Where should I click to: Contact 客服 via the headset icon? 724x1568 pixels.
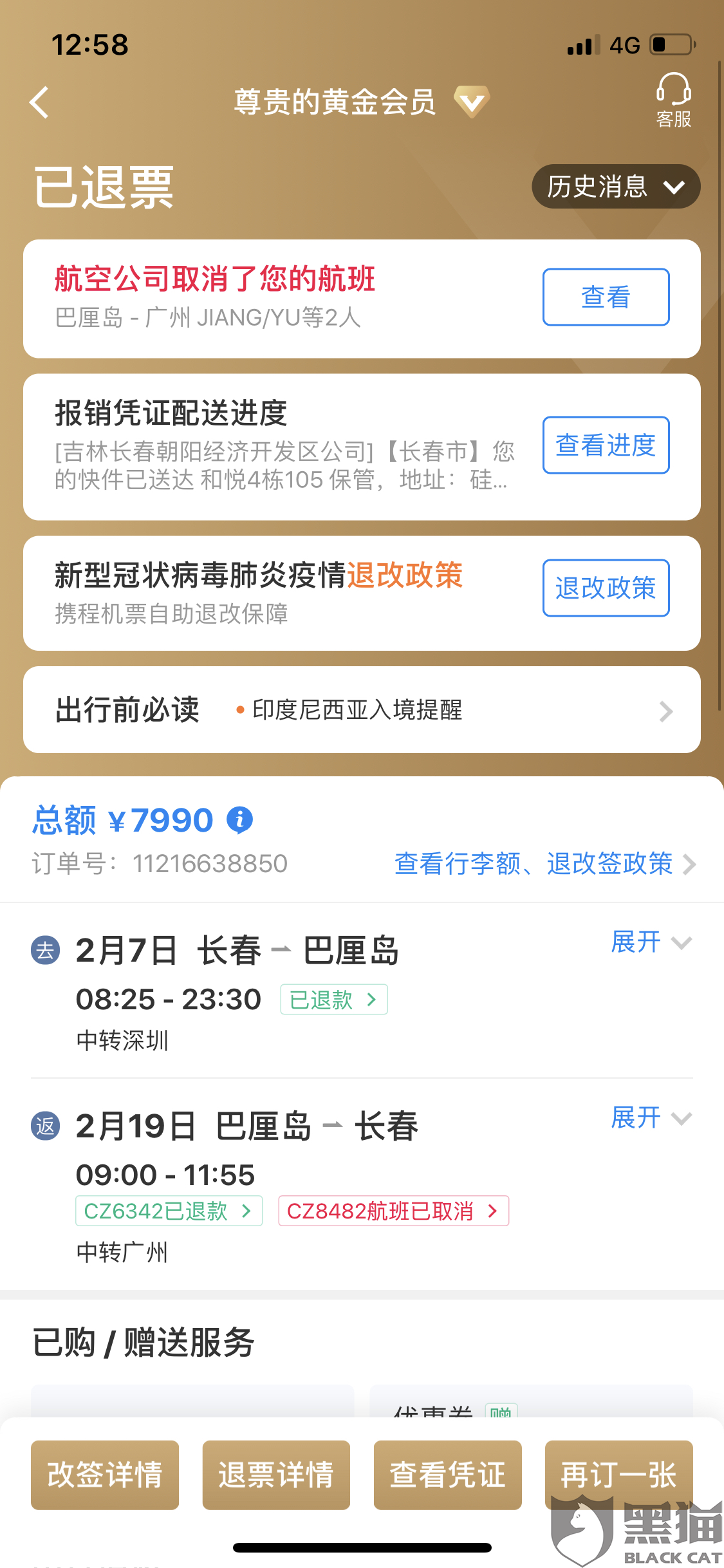[673, 100]
